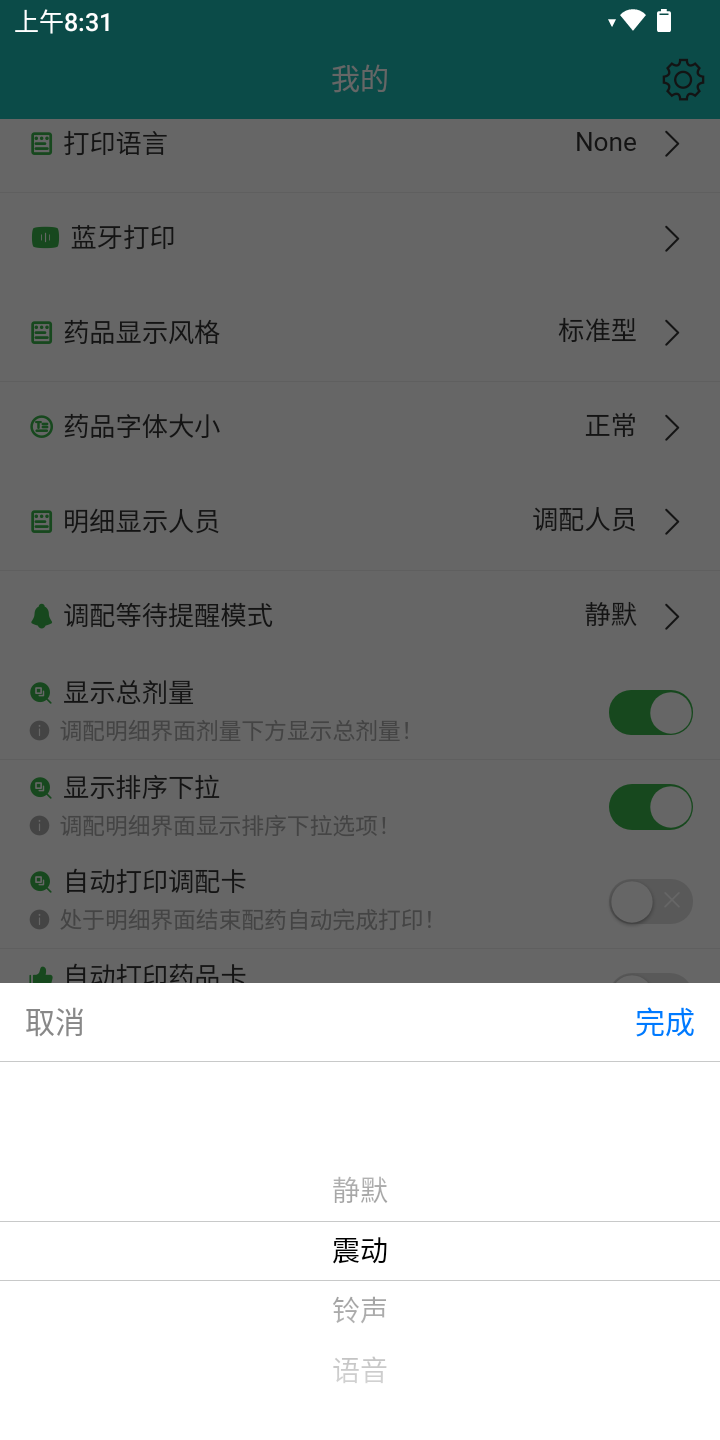Tap 取消 to cancel the picker

[x=55, y=1022]
